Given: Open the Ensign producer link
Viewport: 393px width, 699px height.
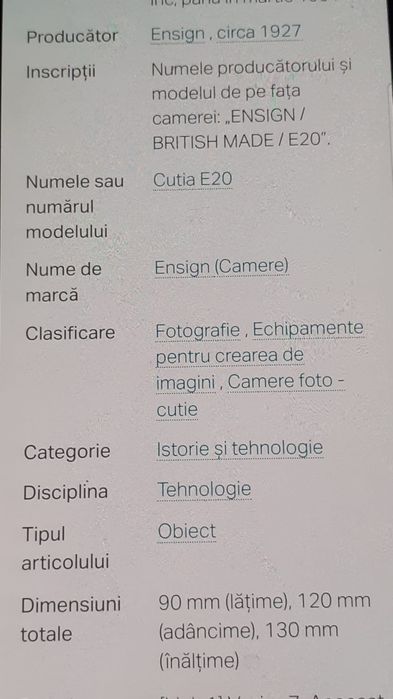Looking at the screenshot, I should coord(177,35).
